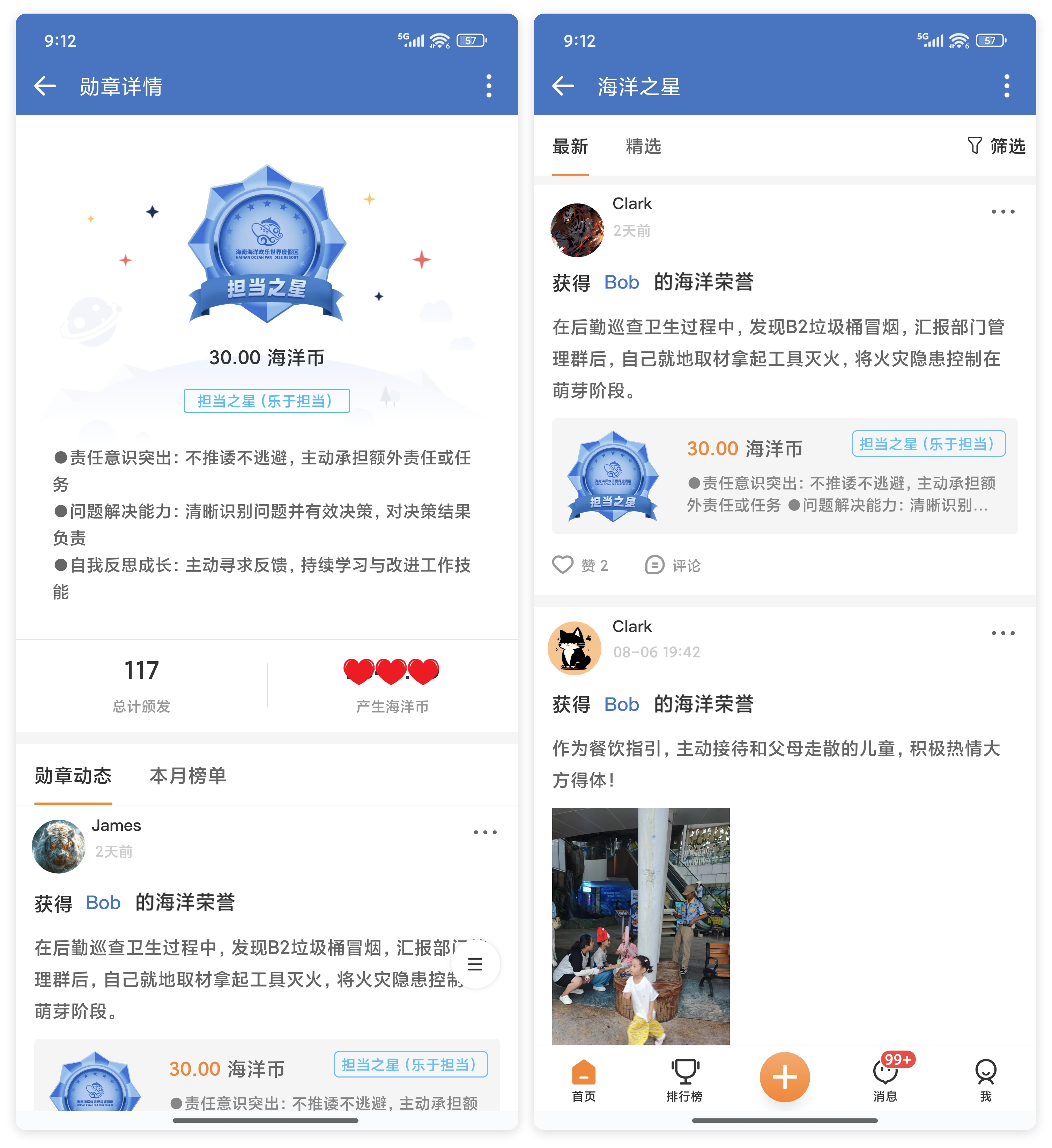
Task: Comment on Clark's post from 2天前
Action: 673,565
